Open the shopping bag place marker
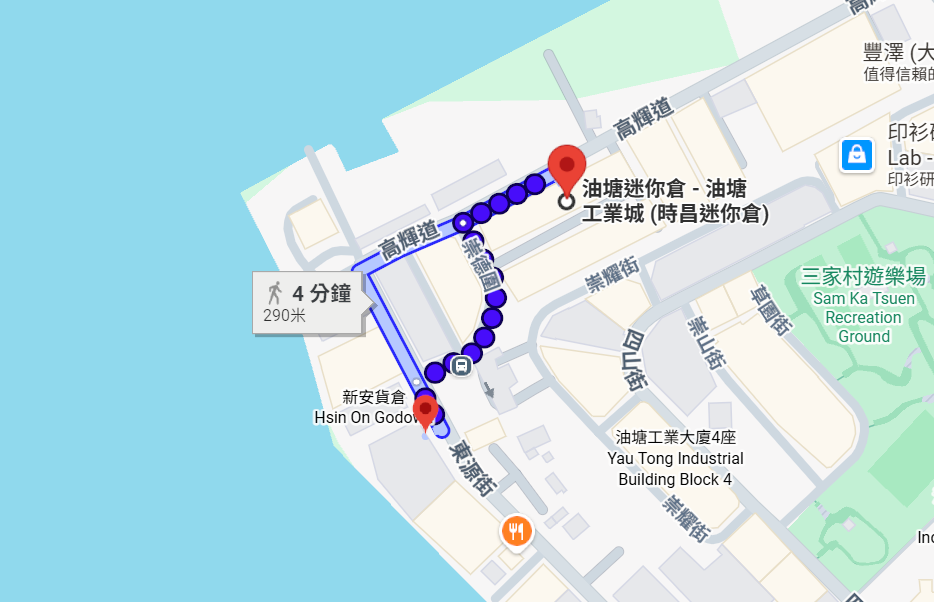934x602 pixels. (x=857, y=155)
